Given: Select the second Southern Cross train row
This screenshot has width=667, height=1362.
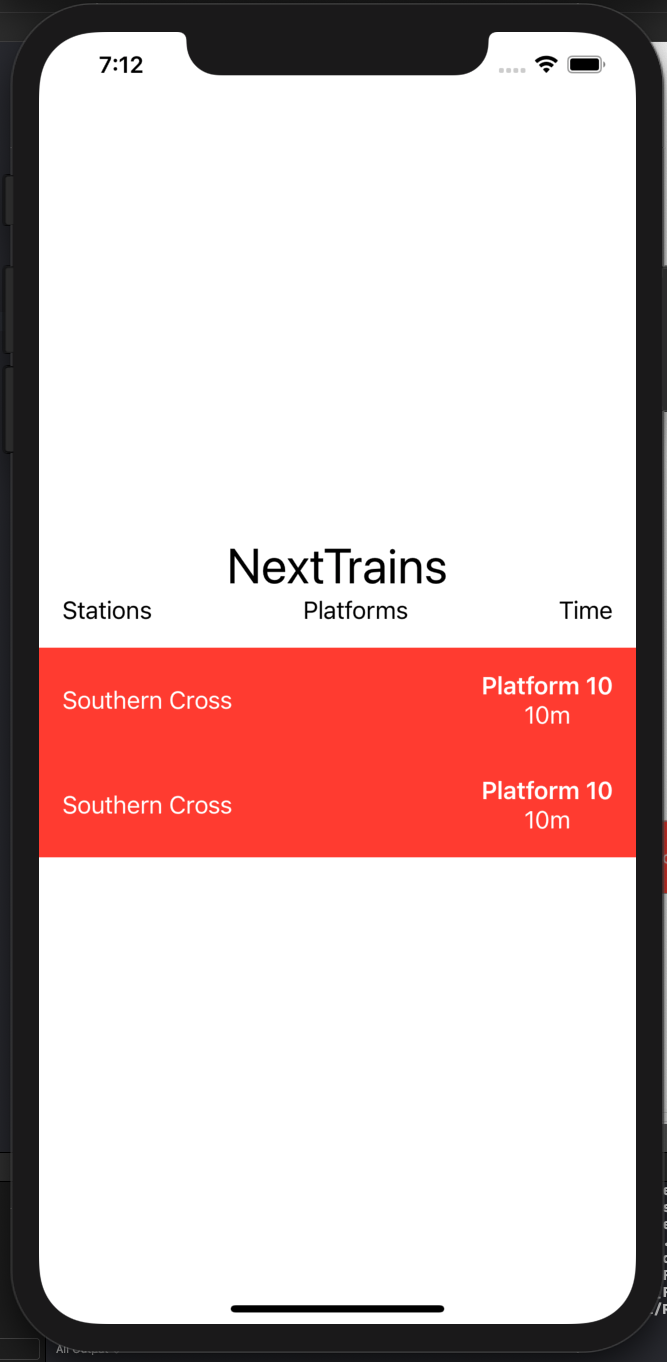Looking at the screenshot, I should coord(337,805).
